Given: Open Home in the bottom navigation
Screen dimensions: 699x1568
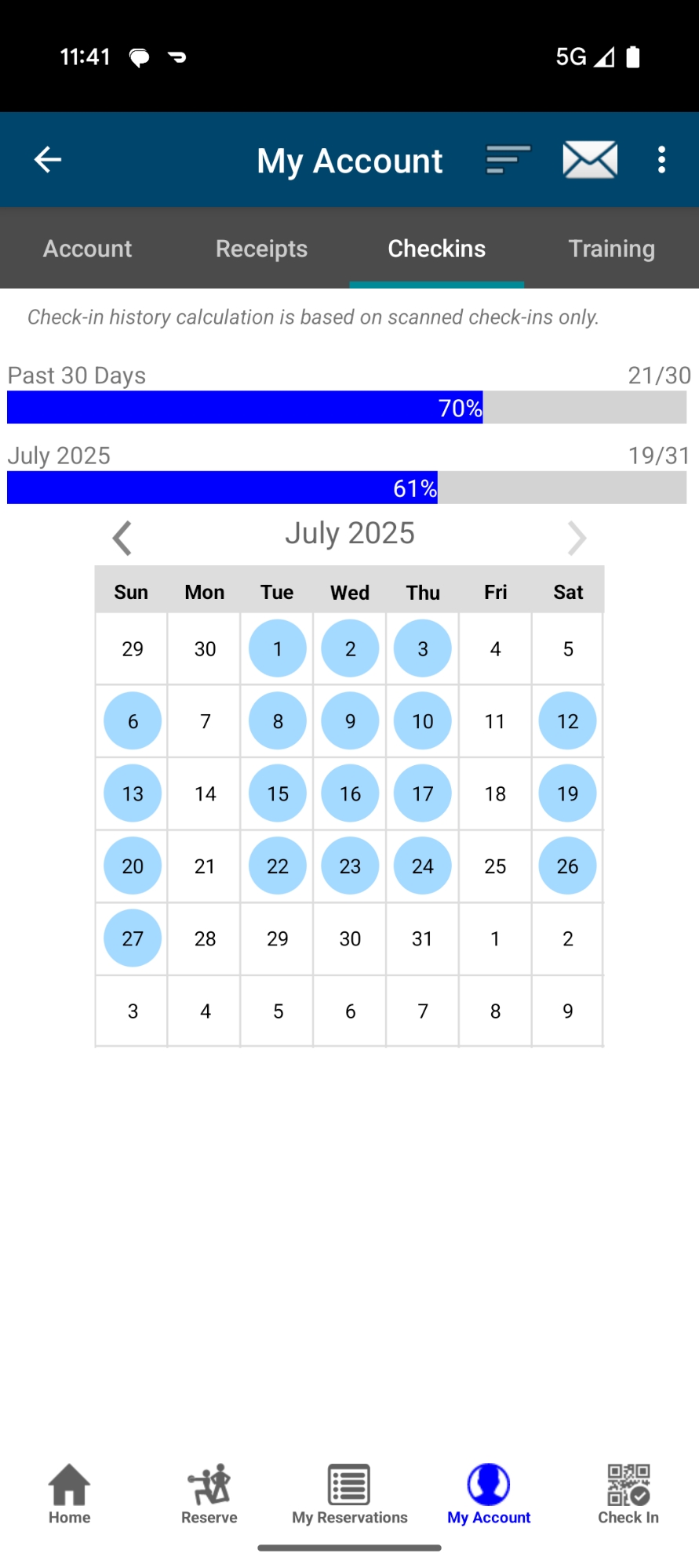Looking at the screenshot, I should click(x=70, y=1494).
